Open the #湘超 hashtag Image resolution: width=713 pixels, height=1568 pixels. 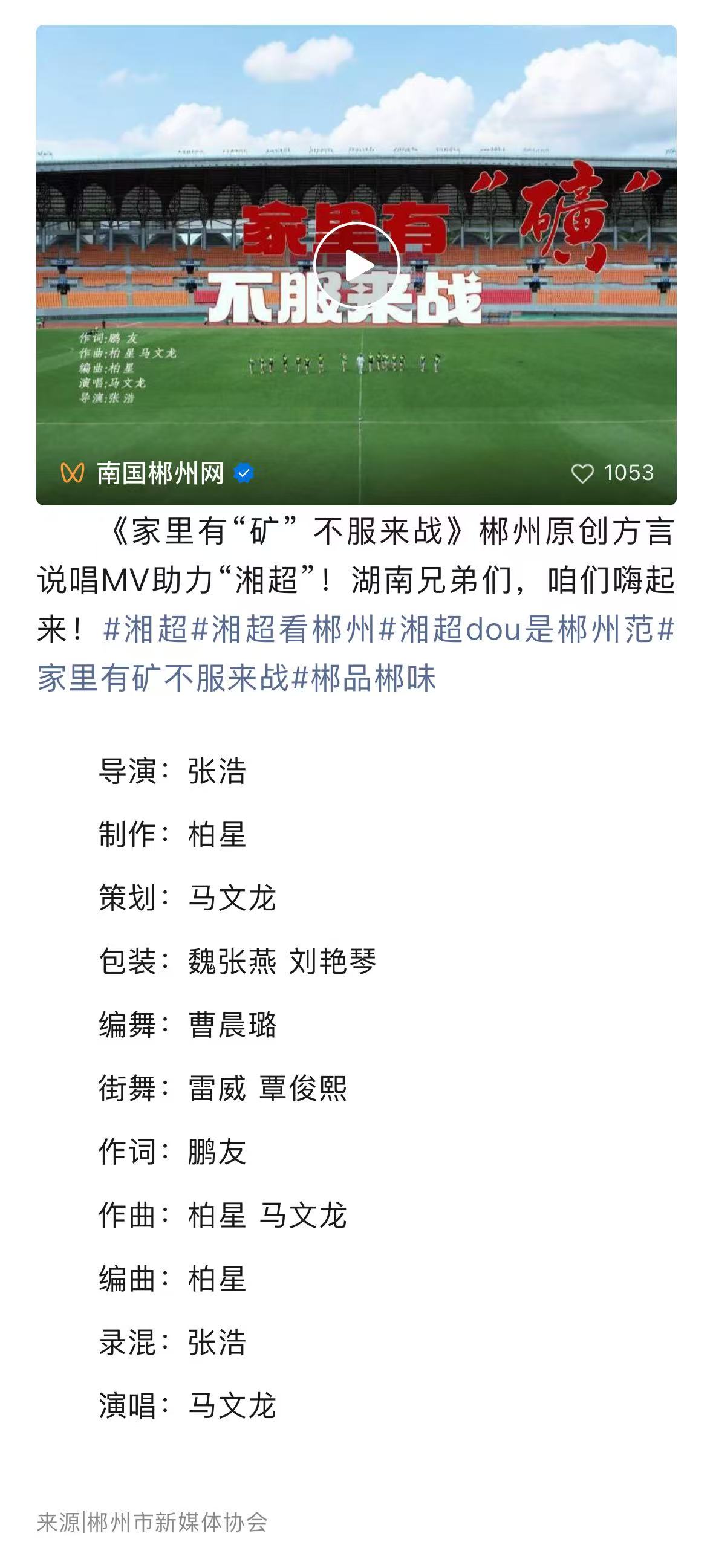(145, 629)
